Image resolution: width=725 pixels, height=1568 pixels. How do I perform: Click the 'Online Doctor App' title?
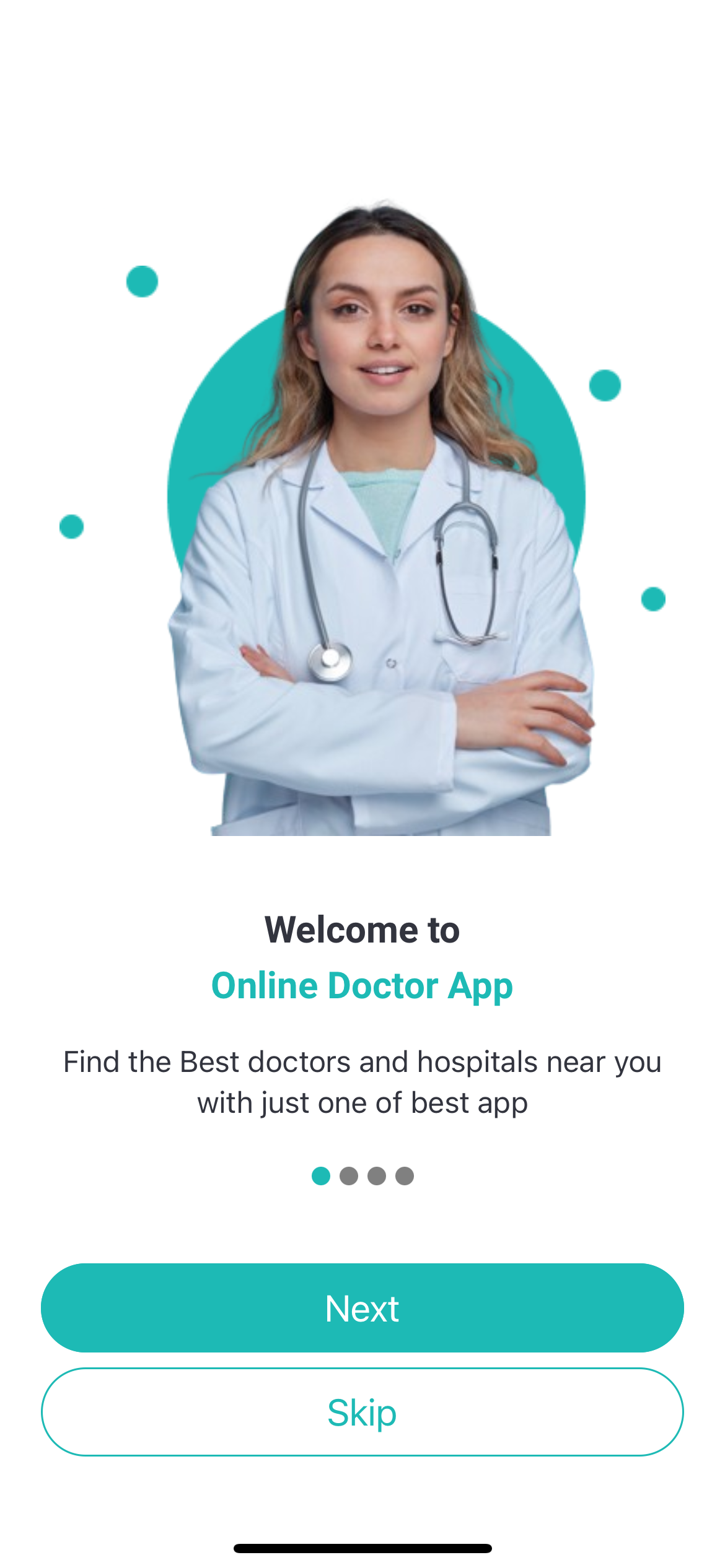click(x=362, y=985)
